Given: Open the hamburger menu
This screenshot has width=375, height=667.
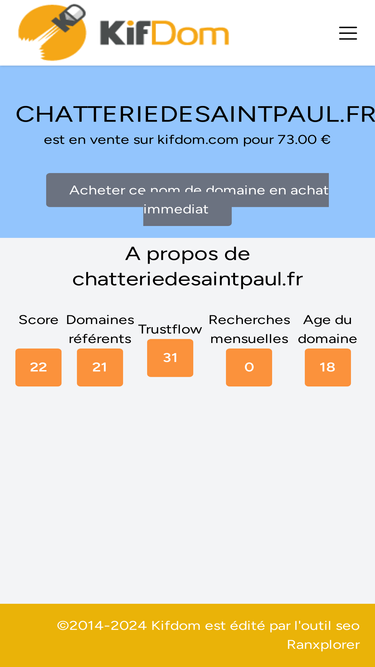Looking at the screenshot, I should [348, 33].
